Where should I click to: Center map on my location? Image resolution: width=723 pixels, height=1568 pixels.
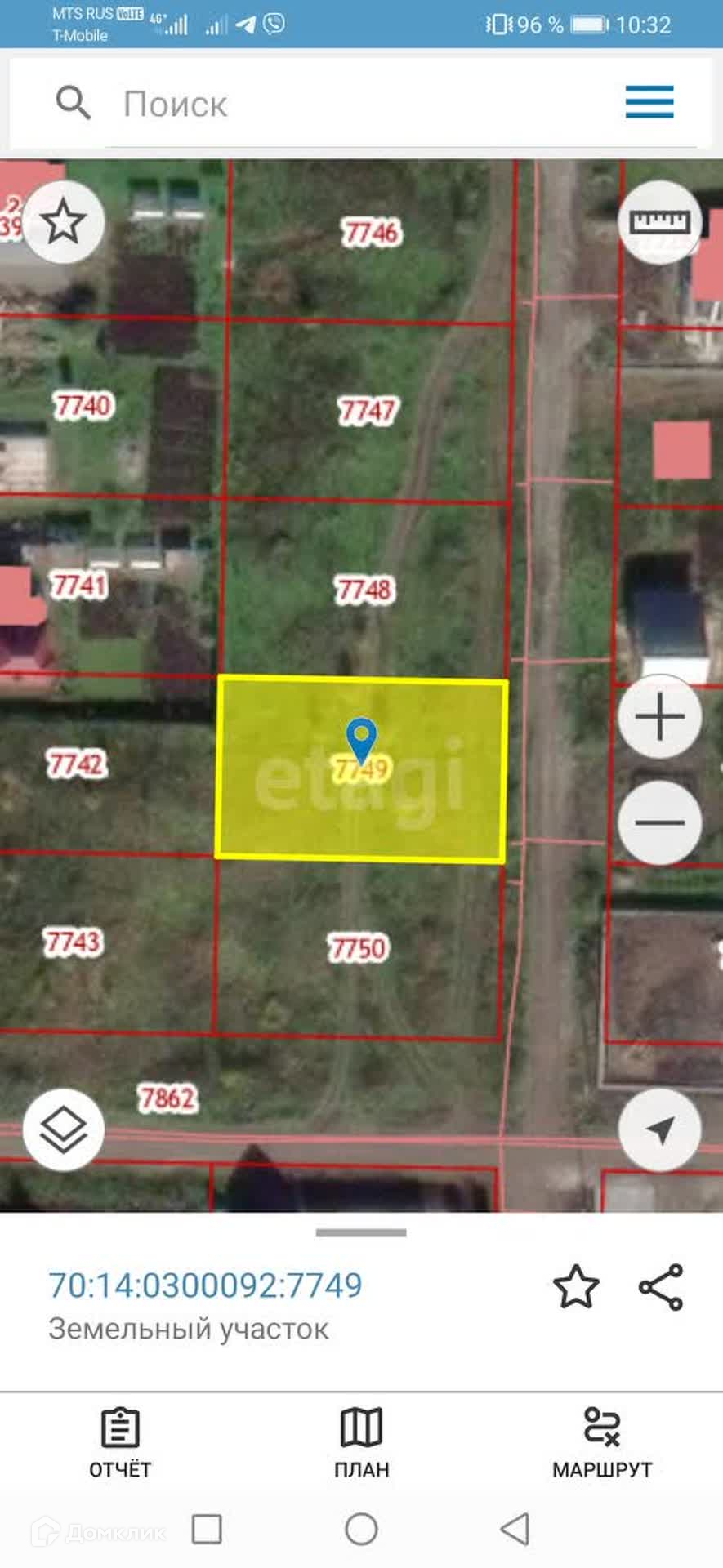[x=659, y=1130]
